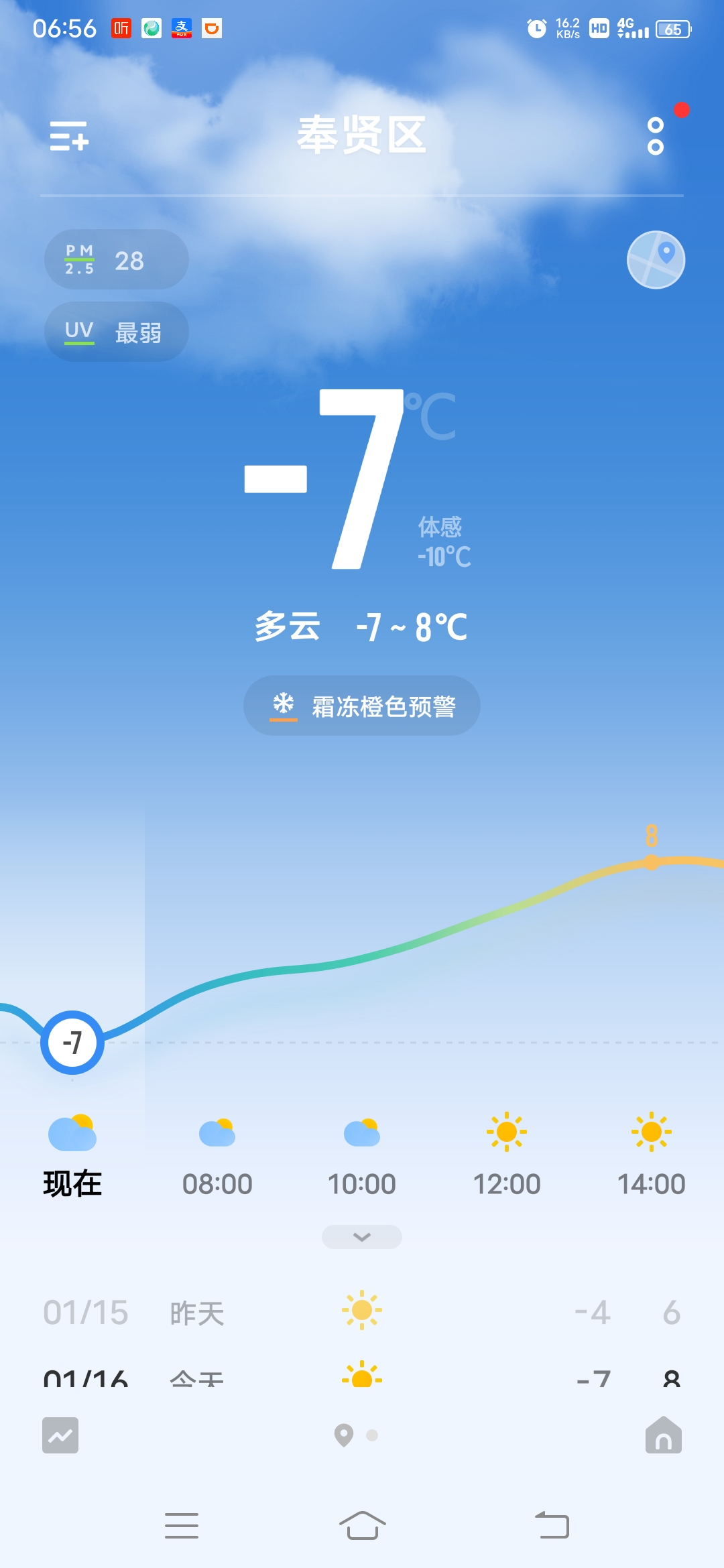
Task: Open the two-dot more options menu
Action: pos(656,136)
